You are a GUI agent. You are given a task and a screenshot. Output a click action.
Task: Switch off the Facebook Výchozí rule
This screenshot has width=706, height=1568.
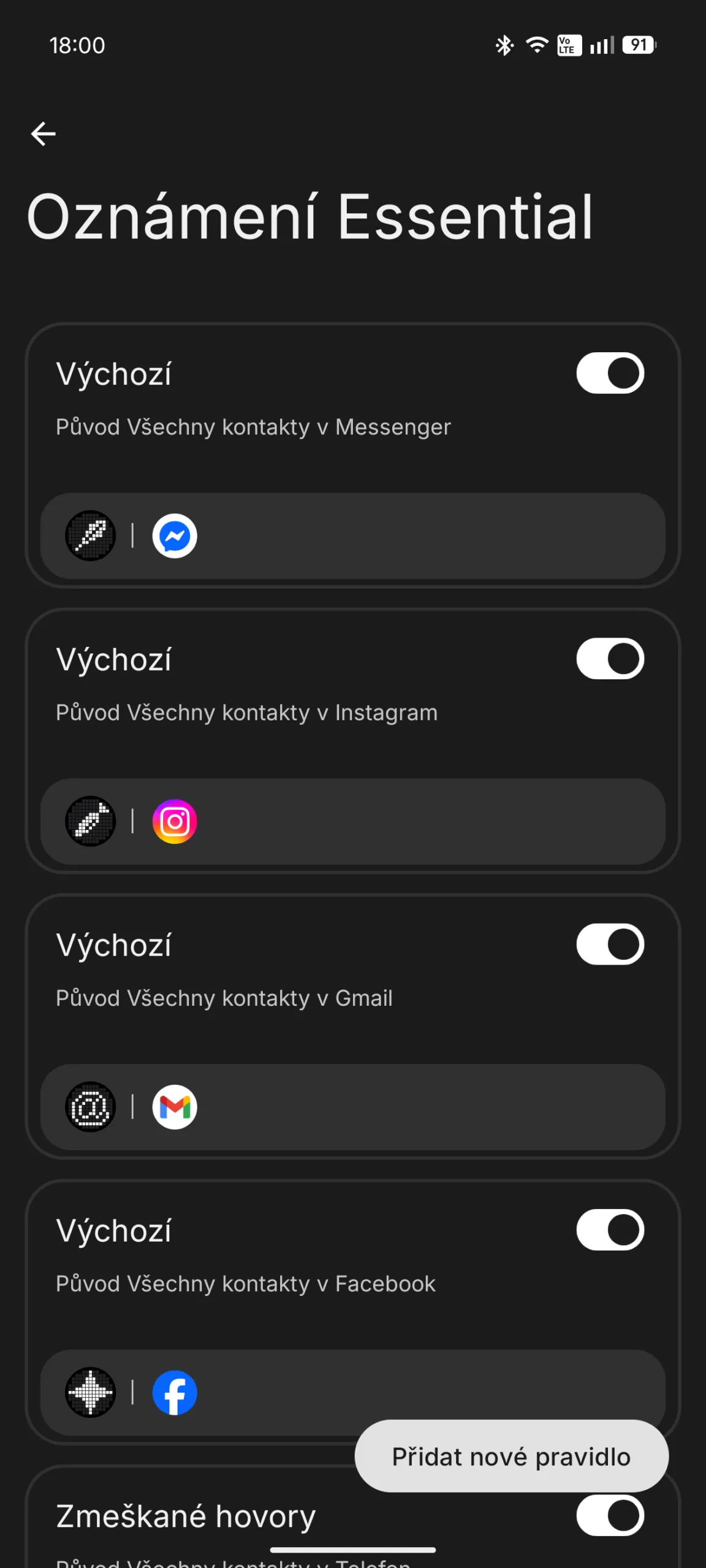pyautogui.click(x=610, y=1229)
